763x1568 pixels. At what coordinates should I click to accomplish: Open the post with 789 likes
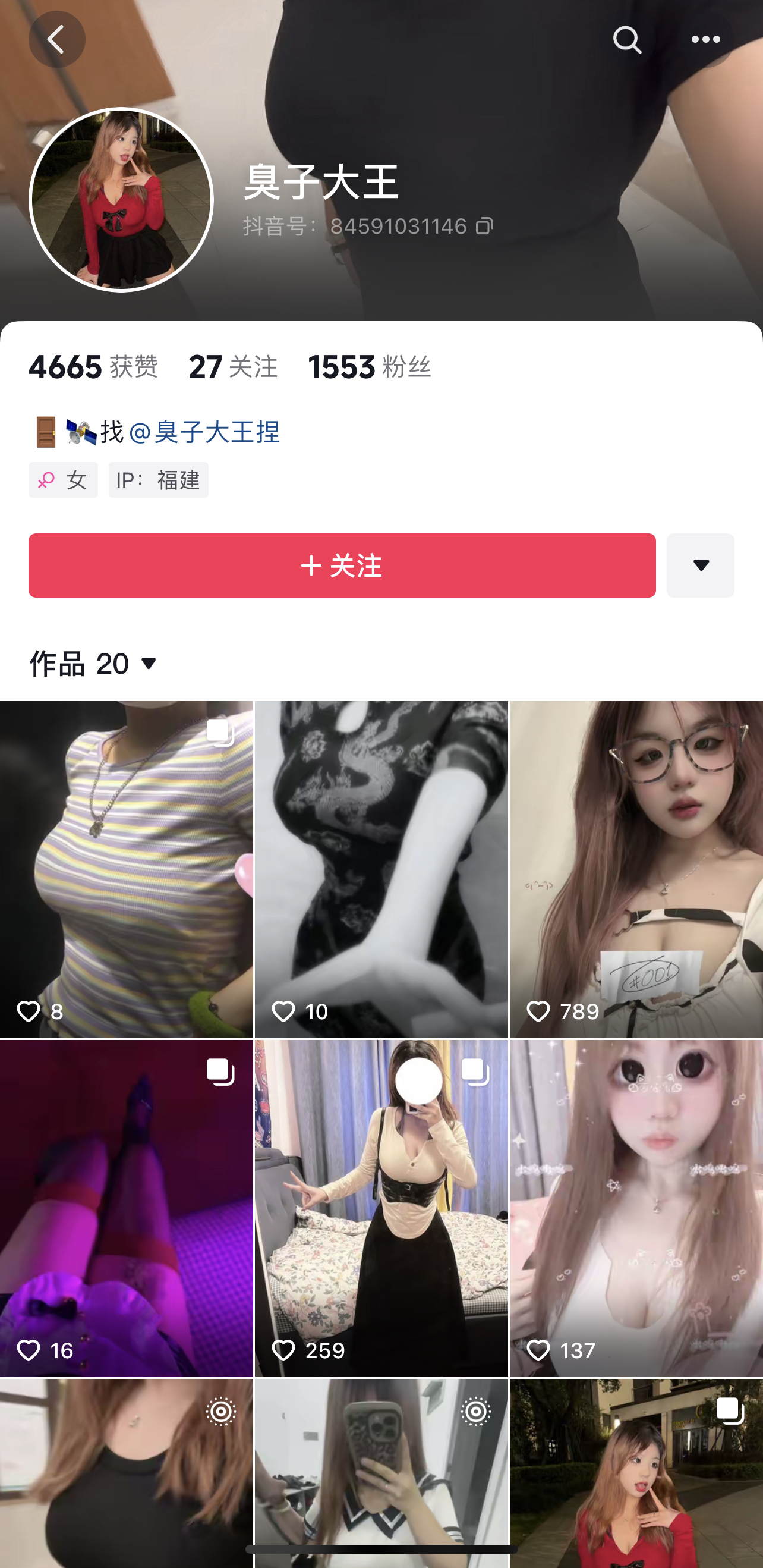click(x=636, y=869)
